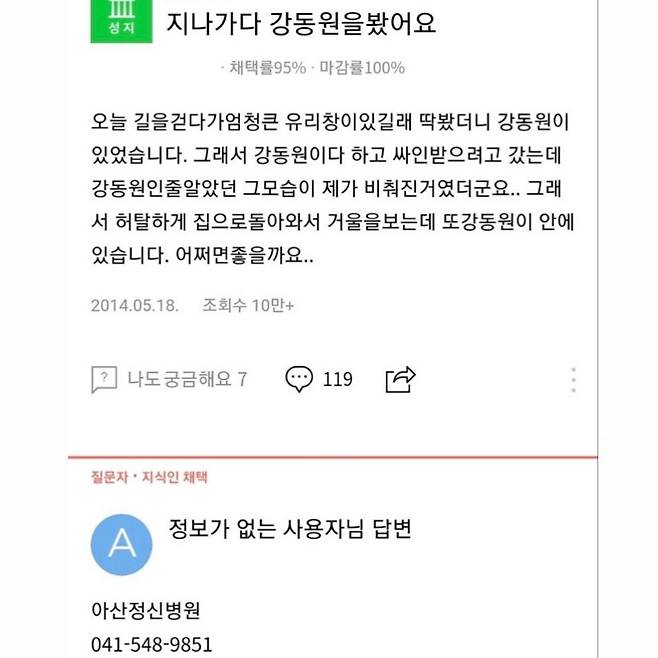Open the question's overflow menu
This screenshot has width=658, height=658.
(x=573, y=380)
